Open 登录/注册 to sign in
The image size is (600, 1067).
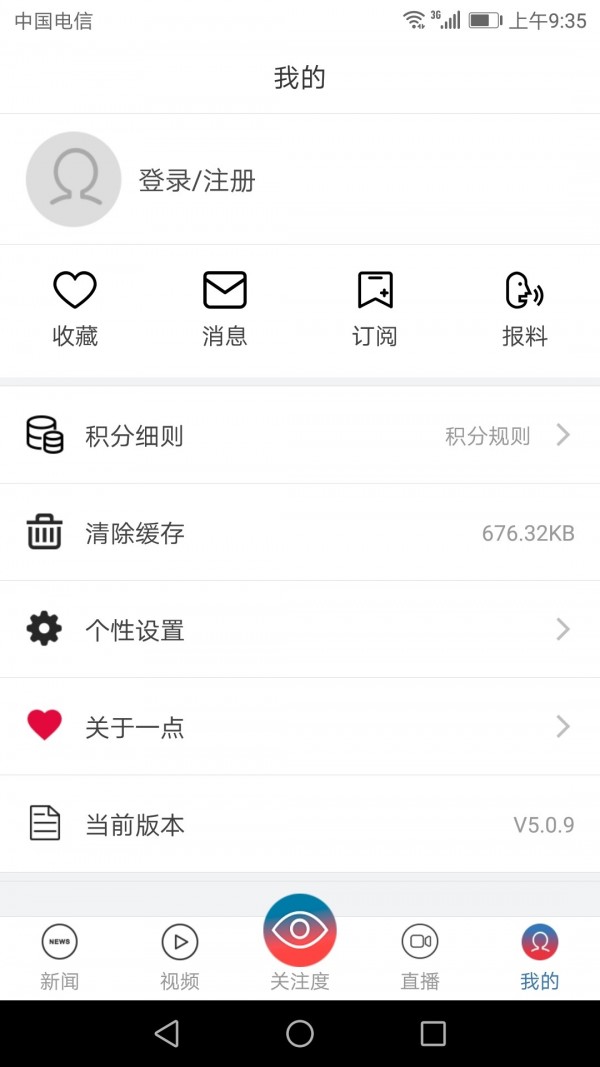(197, 181)
